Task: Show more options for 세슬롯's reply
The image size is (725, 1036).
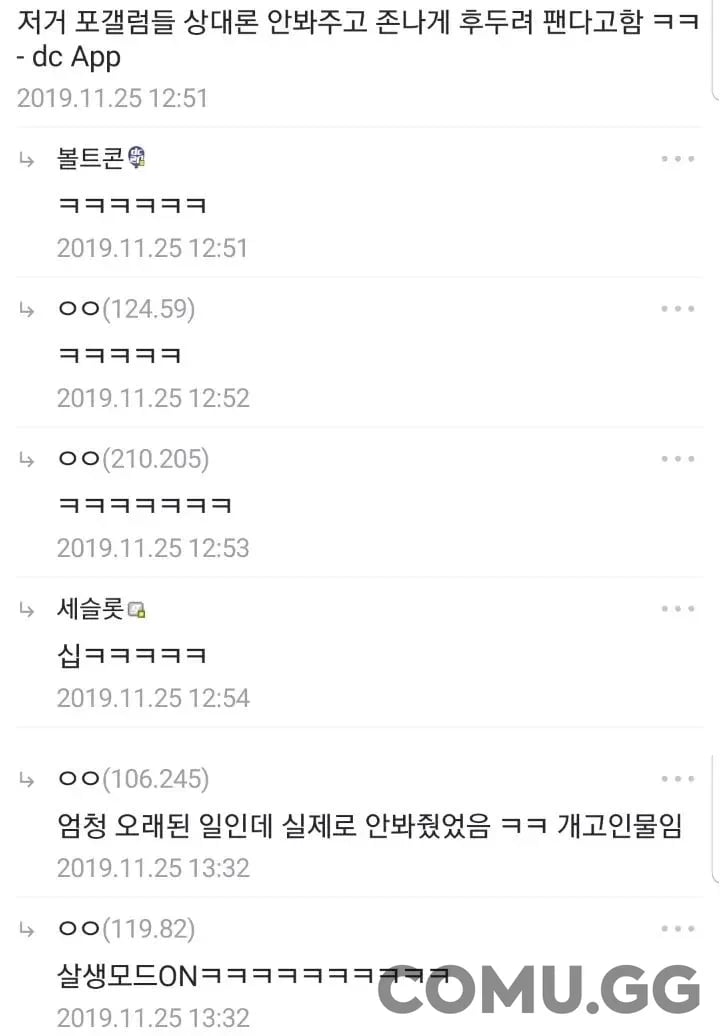Action: [x=677, y=609]
